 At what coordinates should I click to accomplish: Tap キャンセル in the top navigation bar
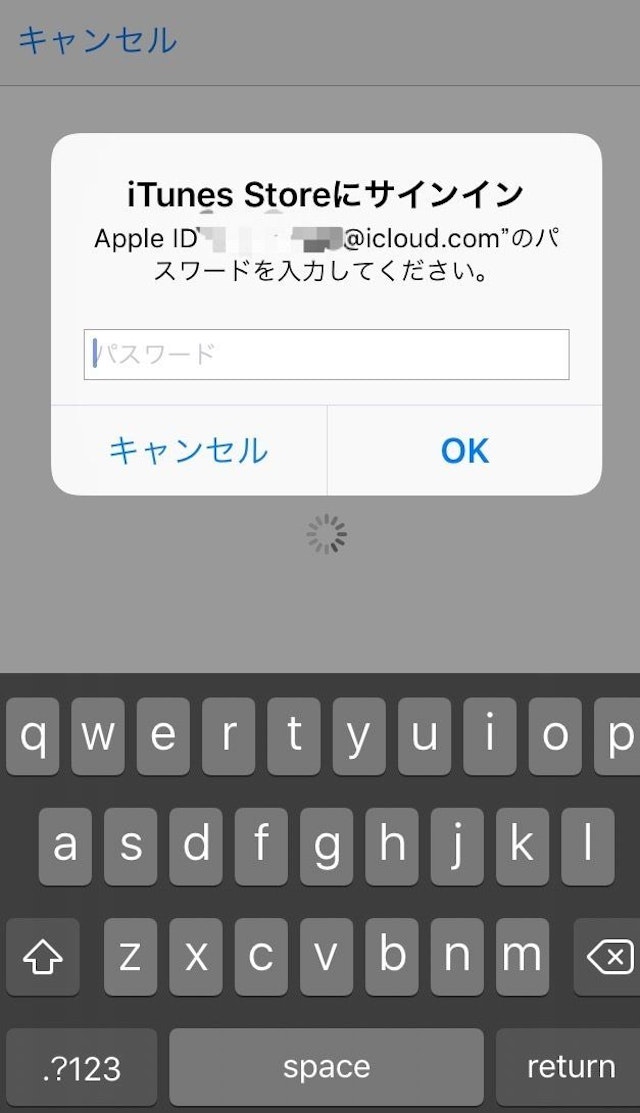pos(97,40)
